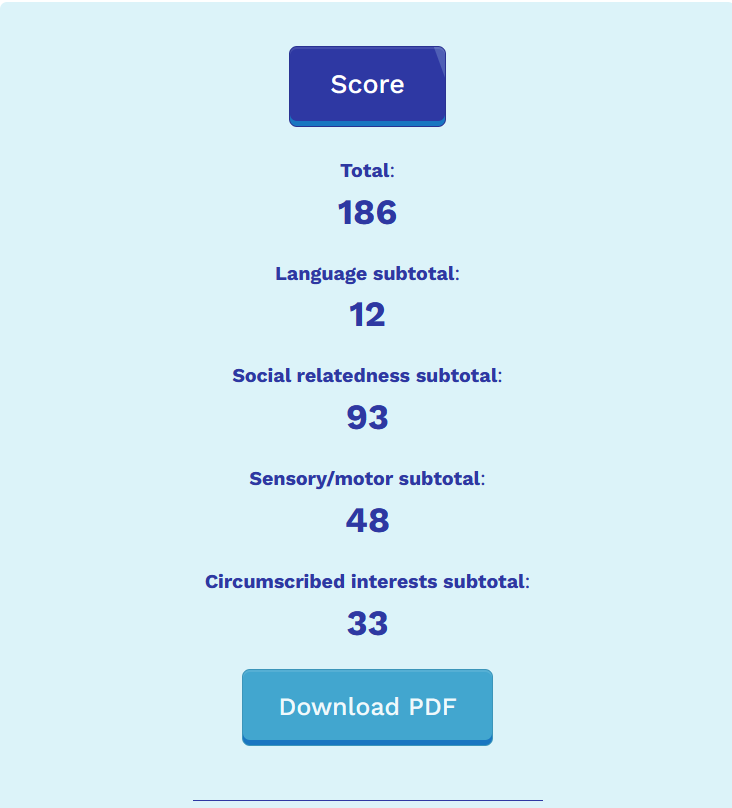Download the results as PDF
This screenshot has height=808, width=732.
pos(367,706)
